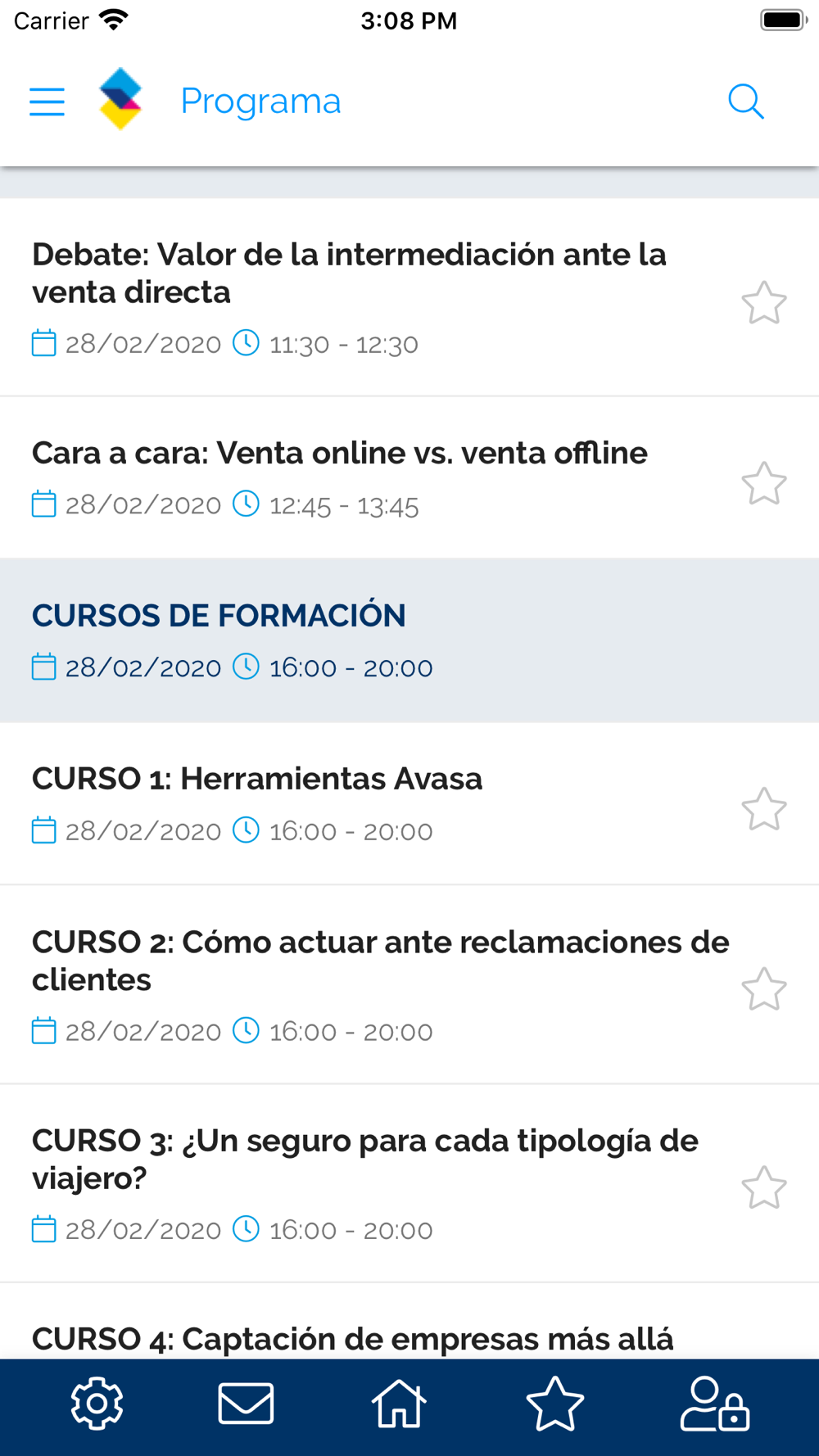Star CURSO 3: ¿Un seguro para cada tipología
819x1456 pixels.
tap(764, 1187)
